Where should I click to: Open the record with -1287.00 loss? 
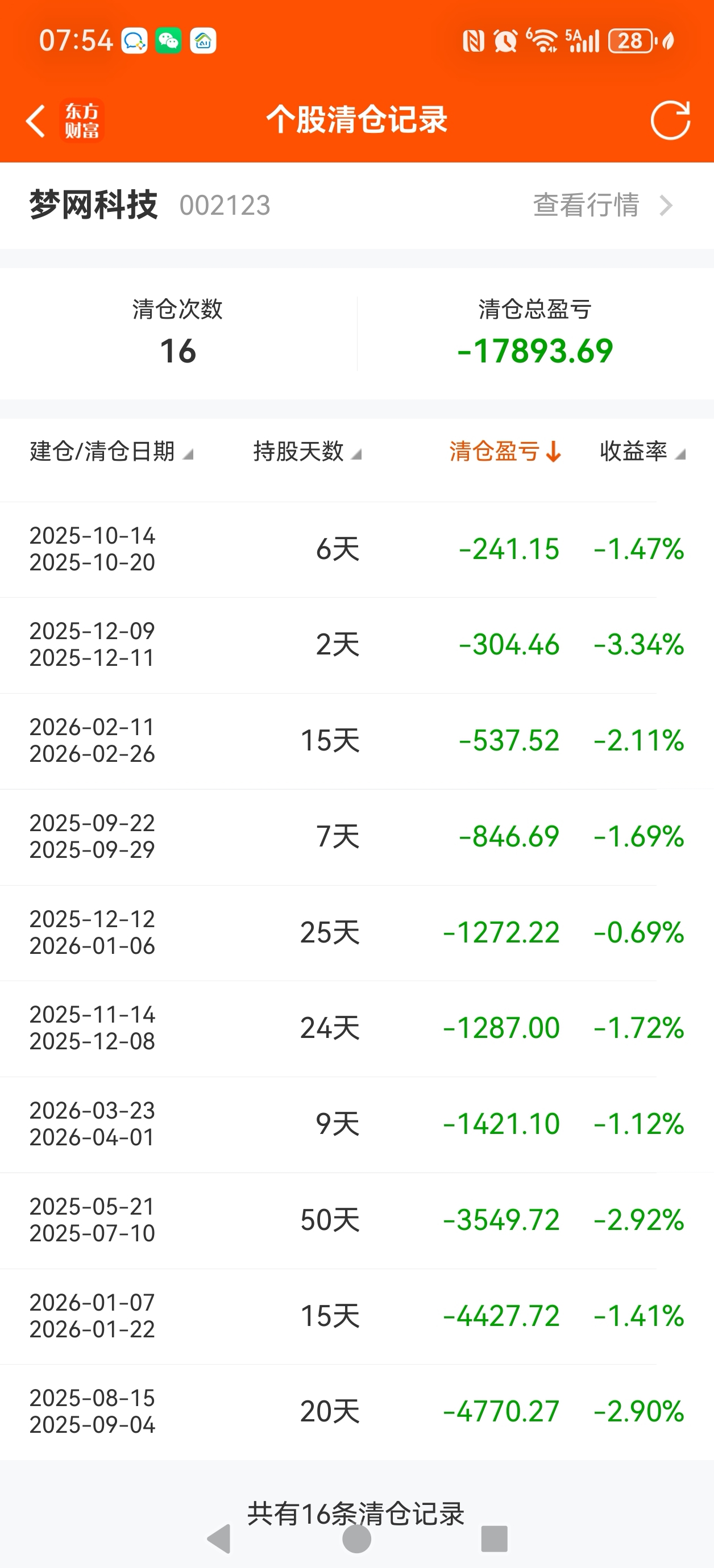357,1029
